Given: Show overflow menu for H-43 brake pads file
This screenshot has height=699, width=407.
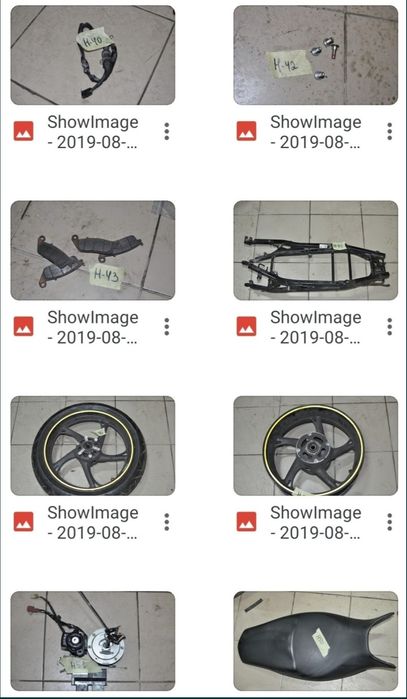Looking at the screenshot, I should [x=167, y=327].
